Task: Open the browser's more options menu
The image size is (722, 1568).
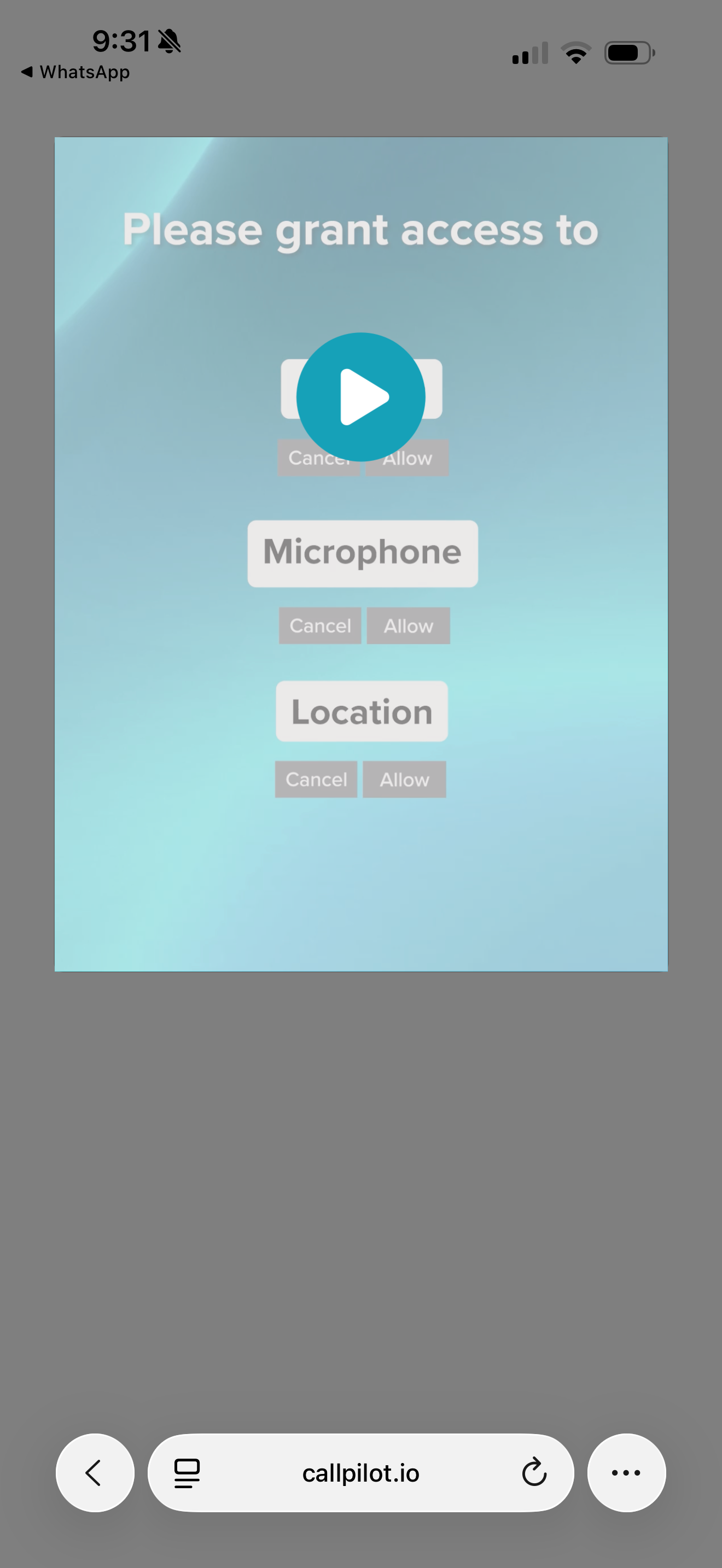Action: (x=626, y=1472)
